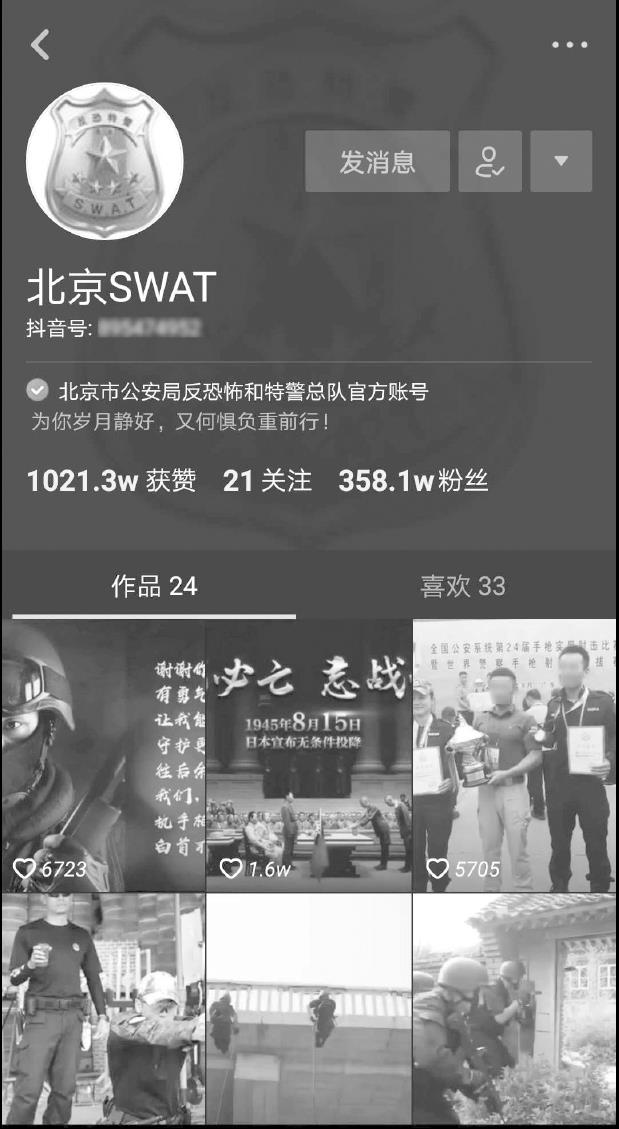Open the video of officer holding a cup

[x=103, y=1010]
